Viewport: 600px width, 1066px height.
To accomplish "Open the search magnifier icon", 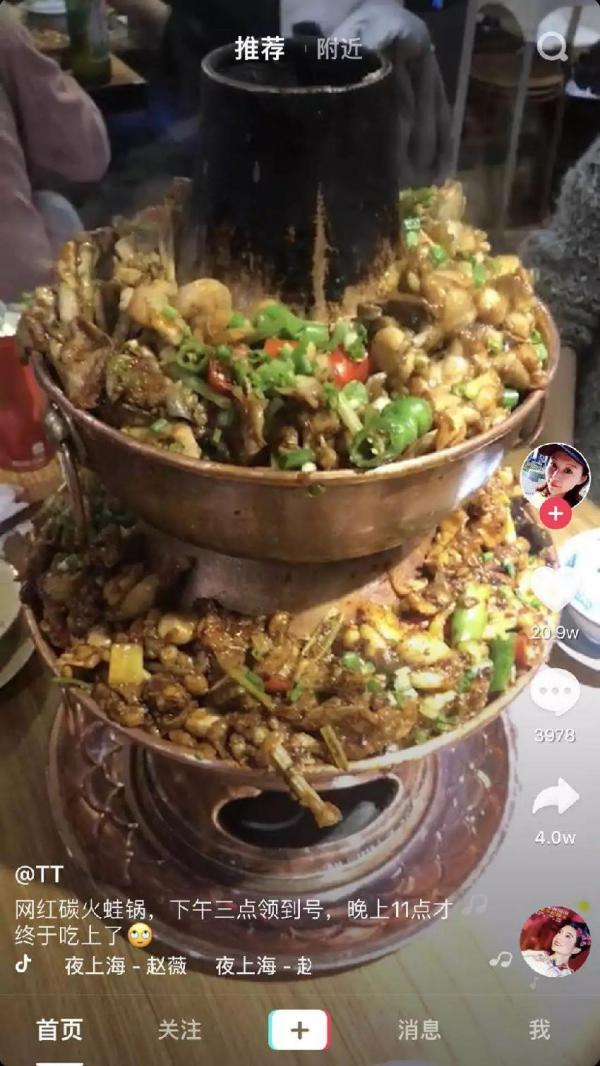I will (552, 47).
